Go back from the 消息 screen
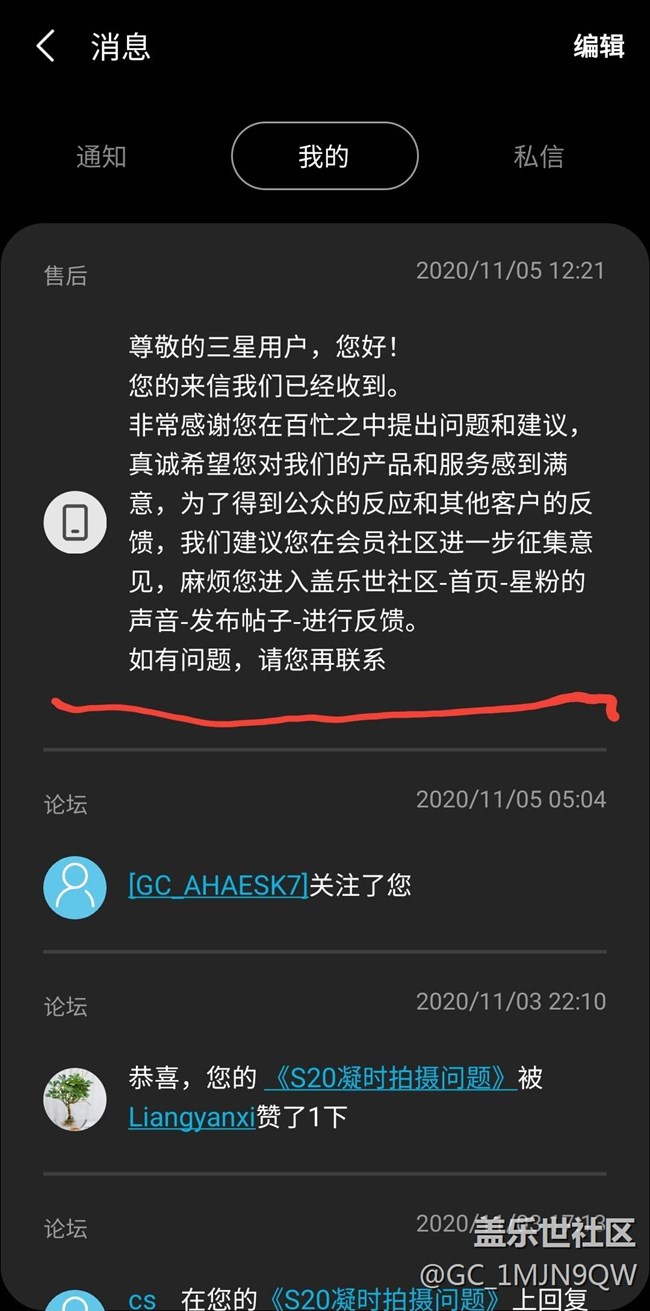This screenshot has height=1311, width=650. [x=45, y=46]
